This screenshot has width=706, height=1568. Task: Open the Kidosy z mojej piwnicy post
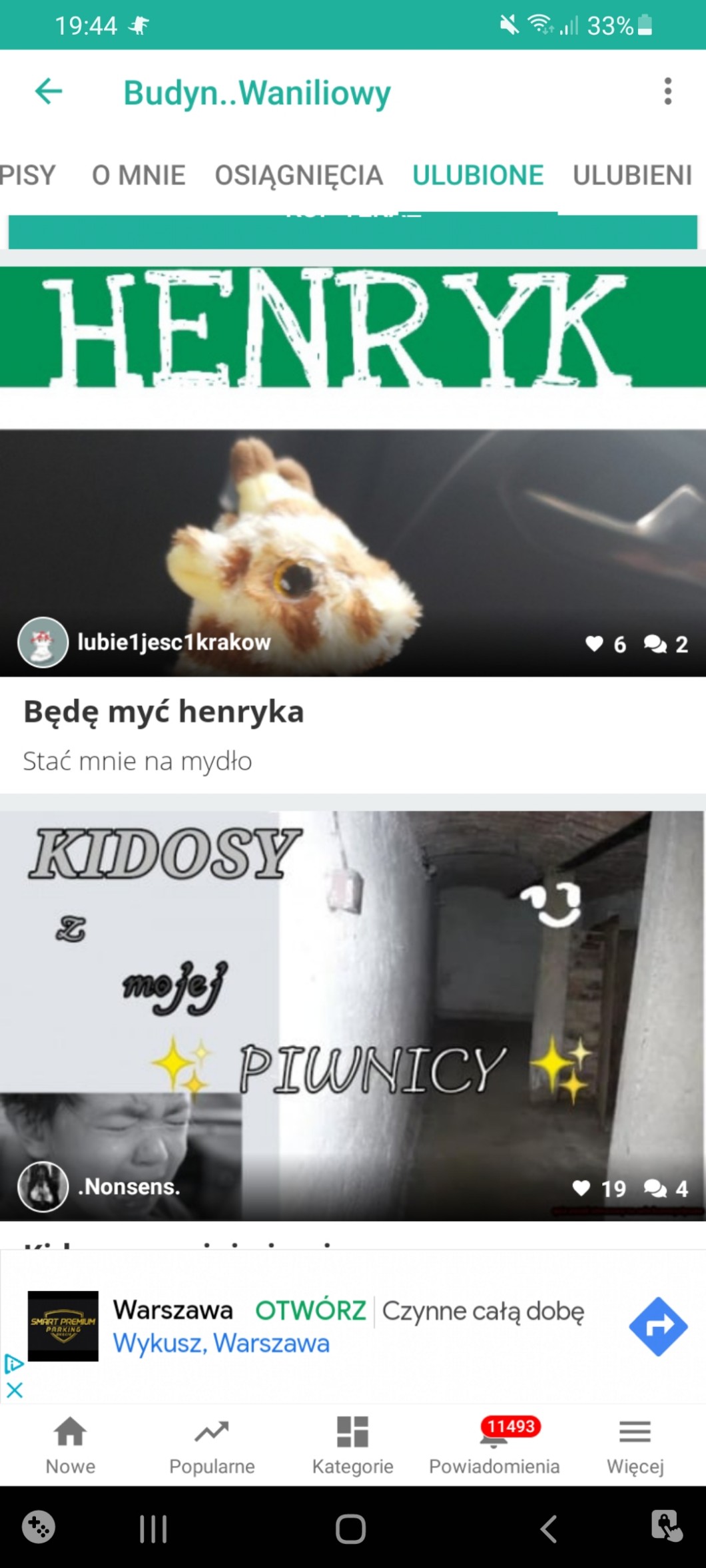pos(353,1015)
